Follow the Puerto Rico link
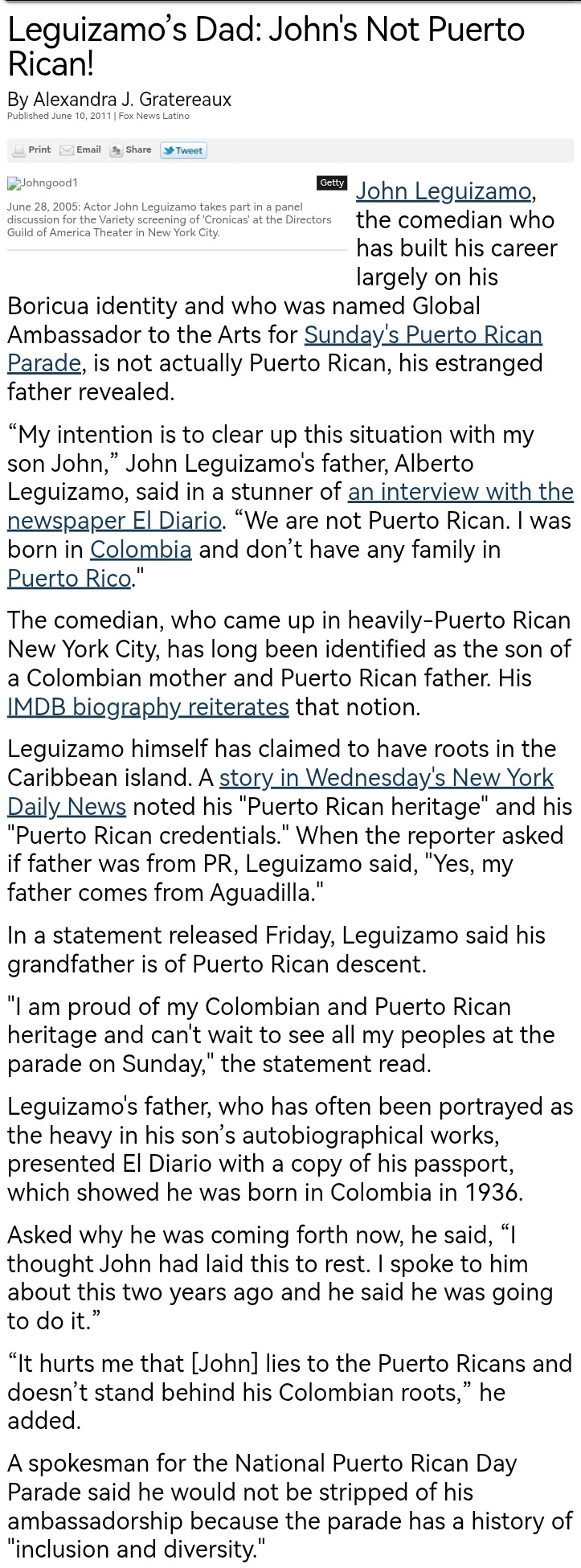The width and height of the screenshot is (581, 1568). coord(69,579)
